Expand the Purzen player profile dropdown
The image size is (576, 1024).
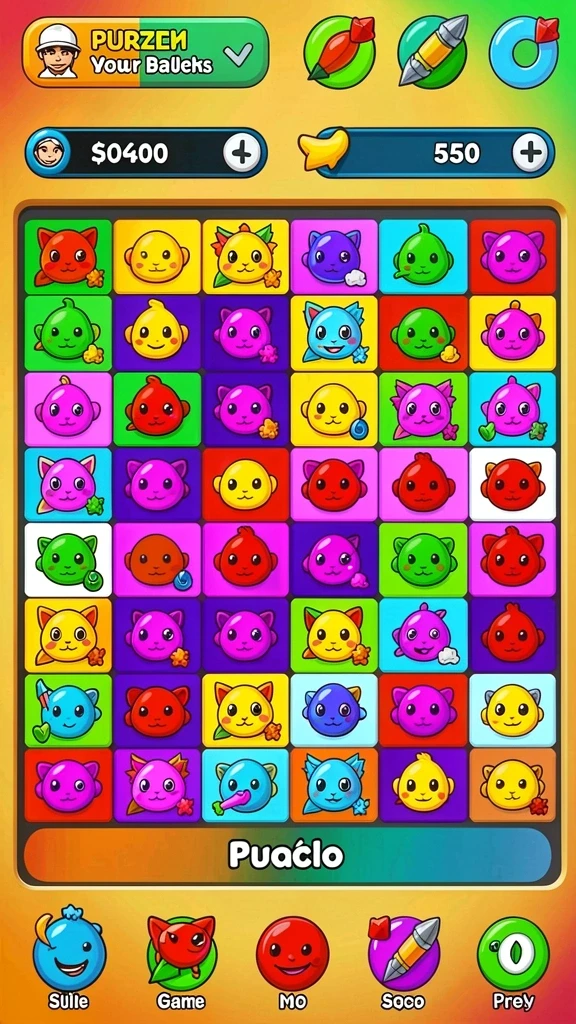238,55
